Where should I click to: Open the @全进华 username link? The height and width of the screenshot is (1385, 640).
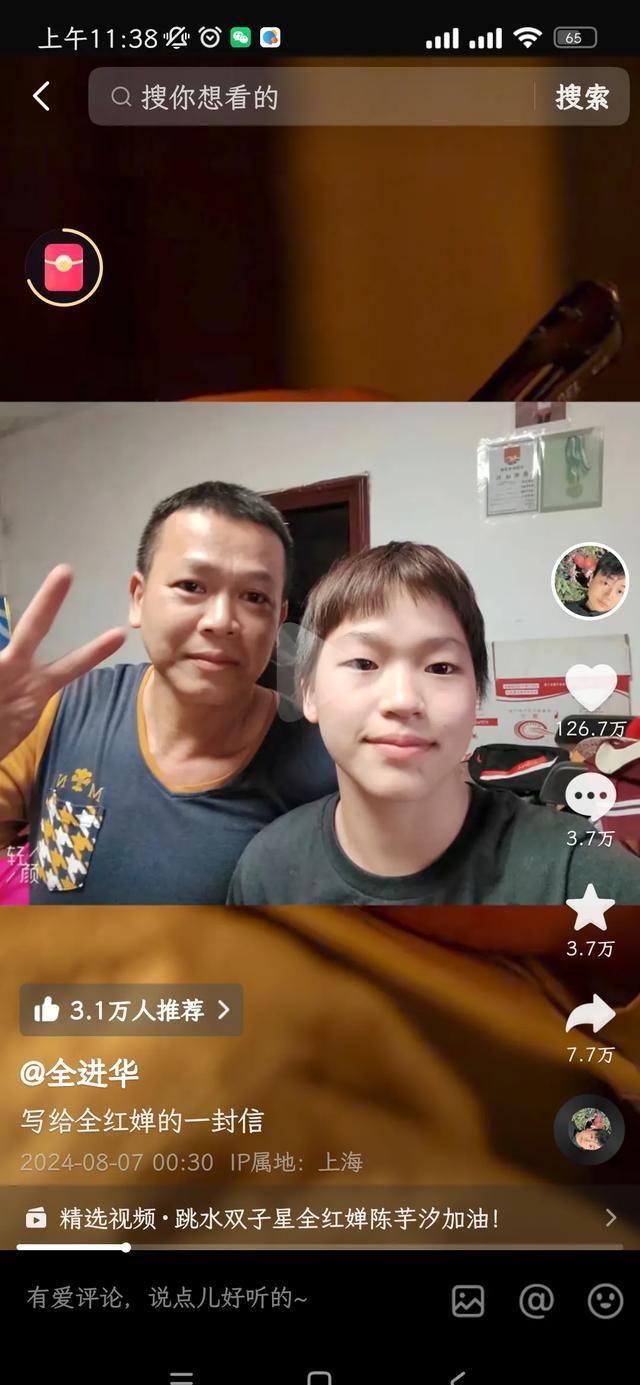79,1073
